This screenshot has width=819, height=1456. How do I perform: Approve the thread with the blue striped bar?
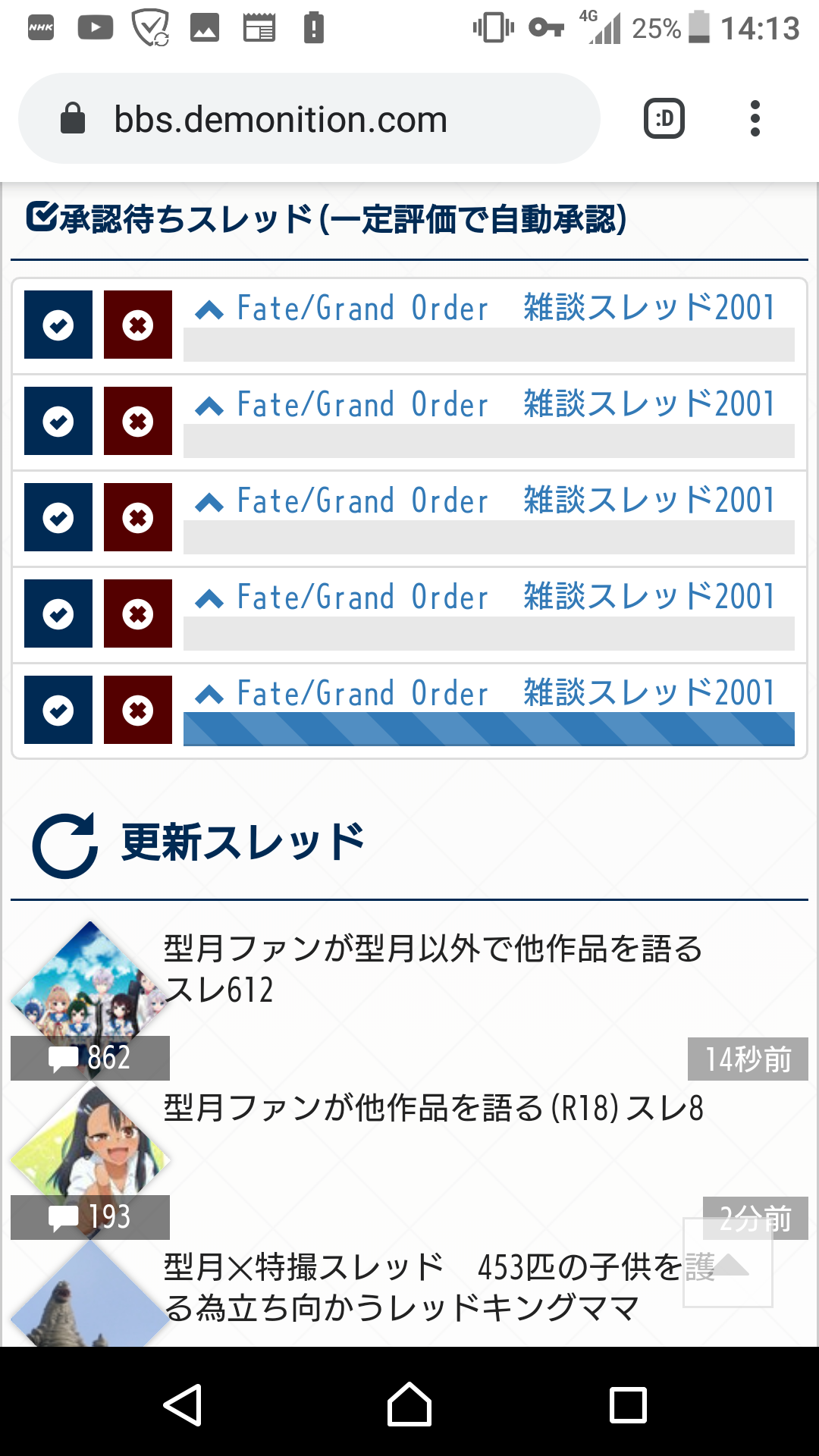point(58,710)
